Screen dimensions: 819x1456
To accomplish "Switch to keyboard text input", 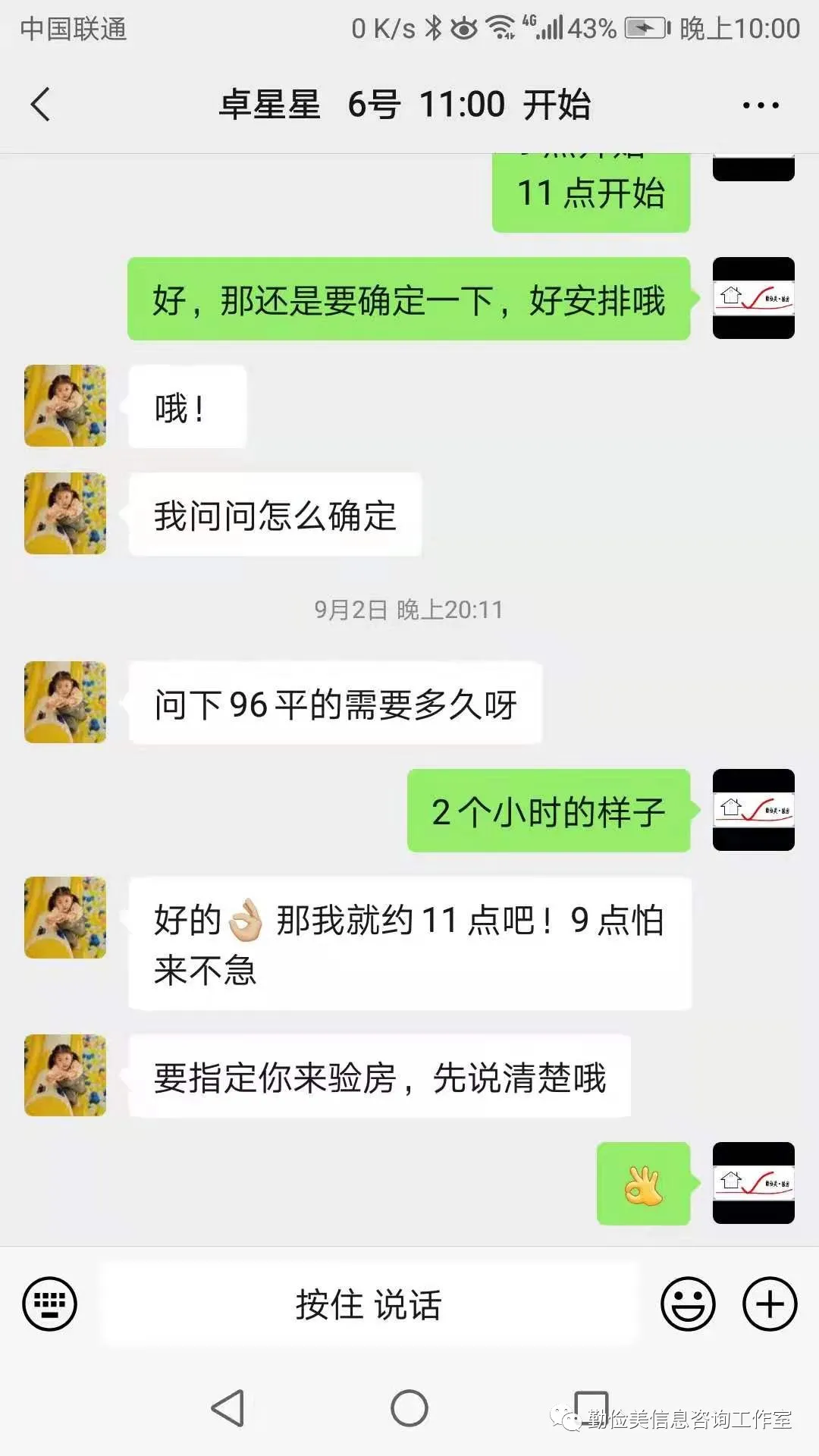I will click(x=50, y=1304).
